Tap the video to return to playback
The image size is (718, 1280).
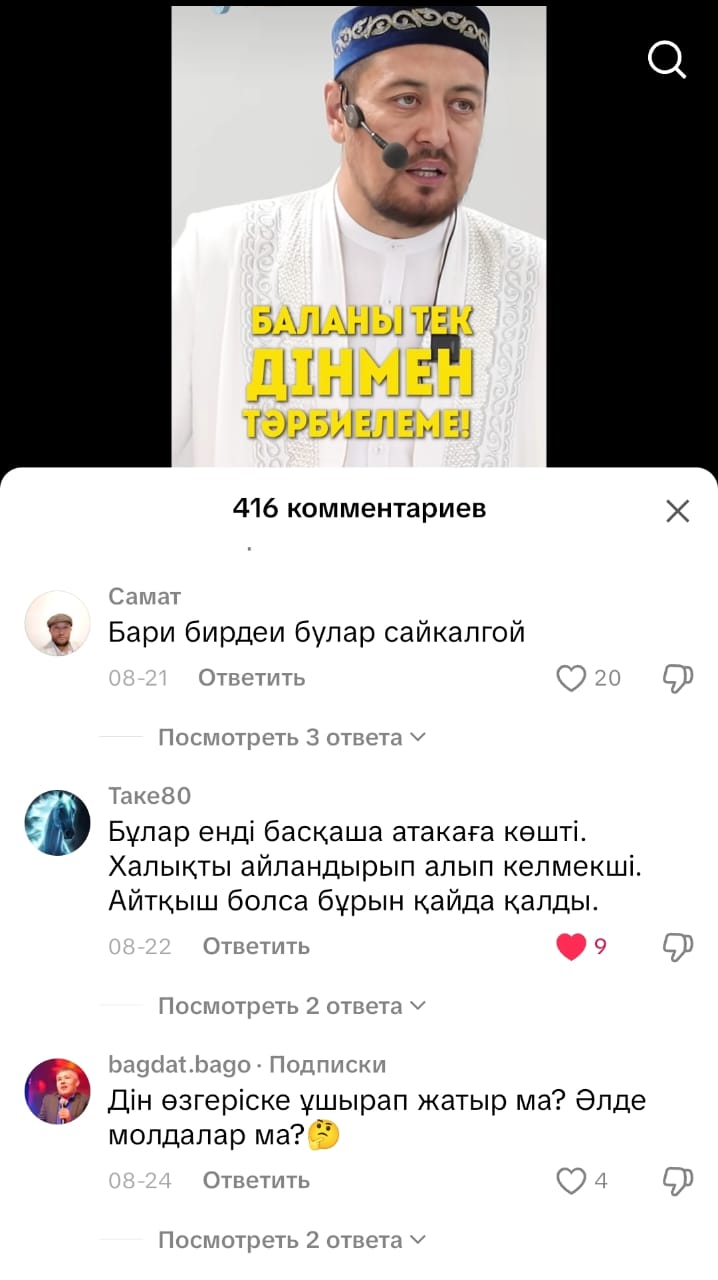pyautogui.click(x=358, y=230)
